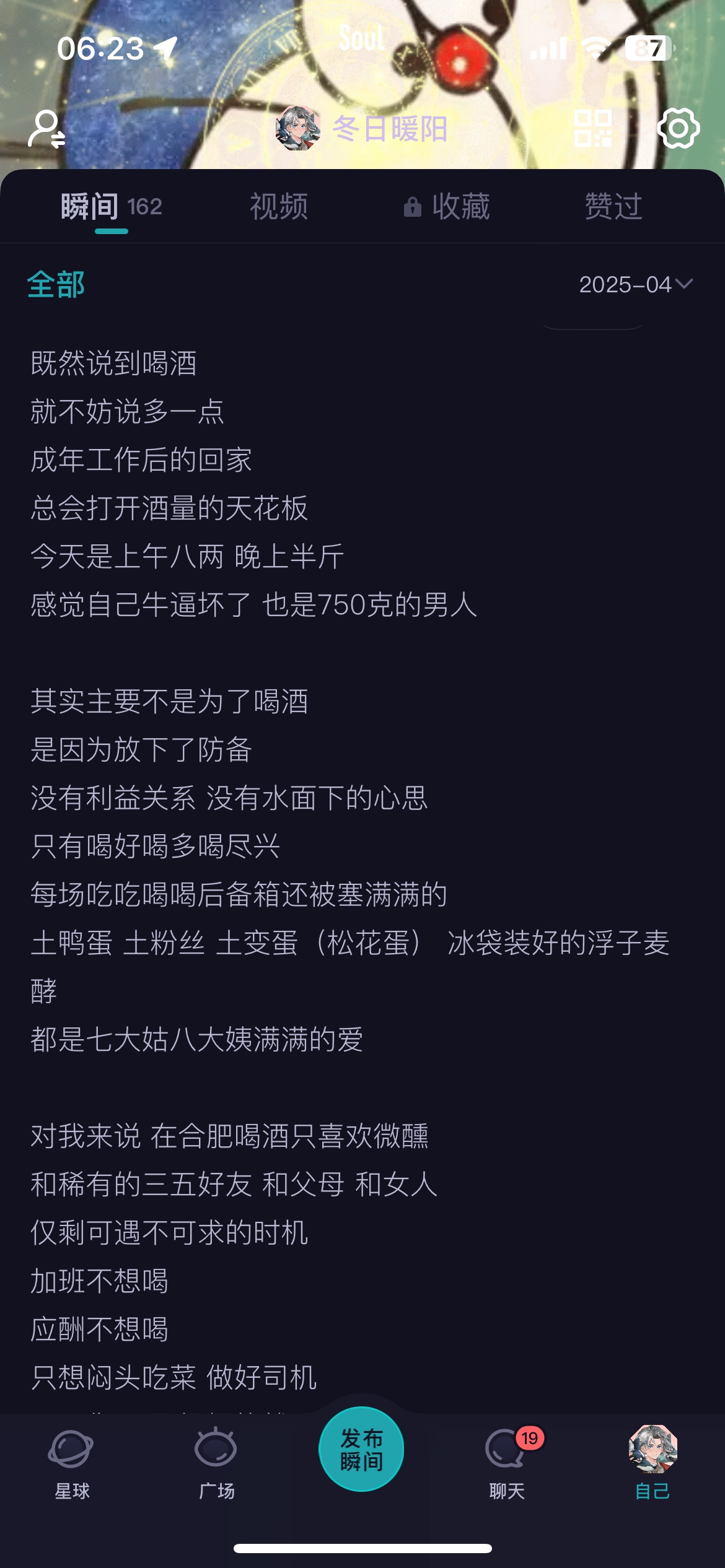Go to the 广场 tab
Image resolution: width=725 pixels, height=1568 pixels.
point(216,1465)
